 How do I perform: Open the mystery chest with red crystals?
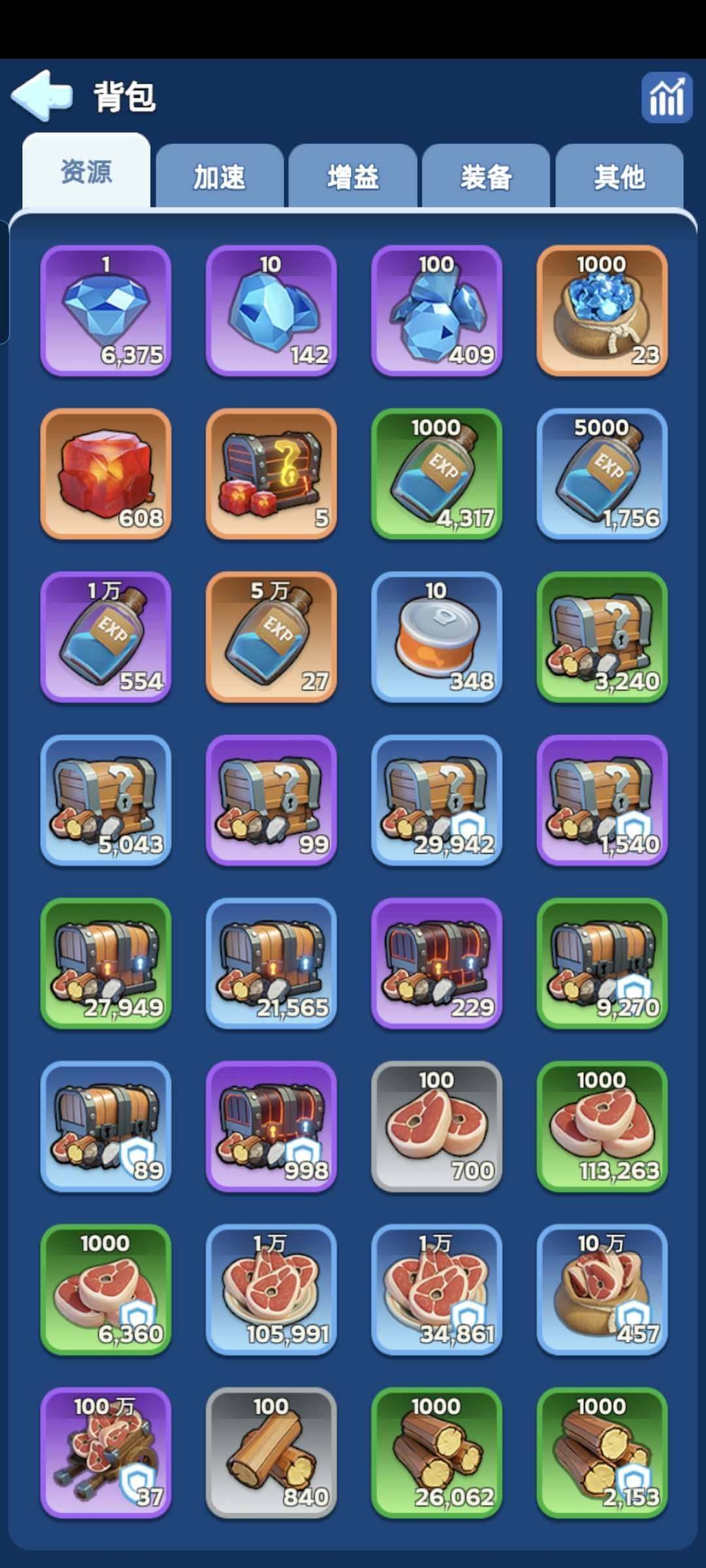(x=271, y=474)
